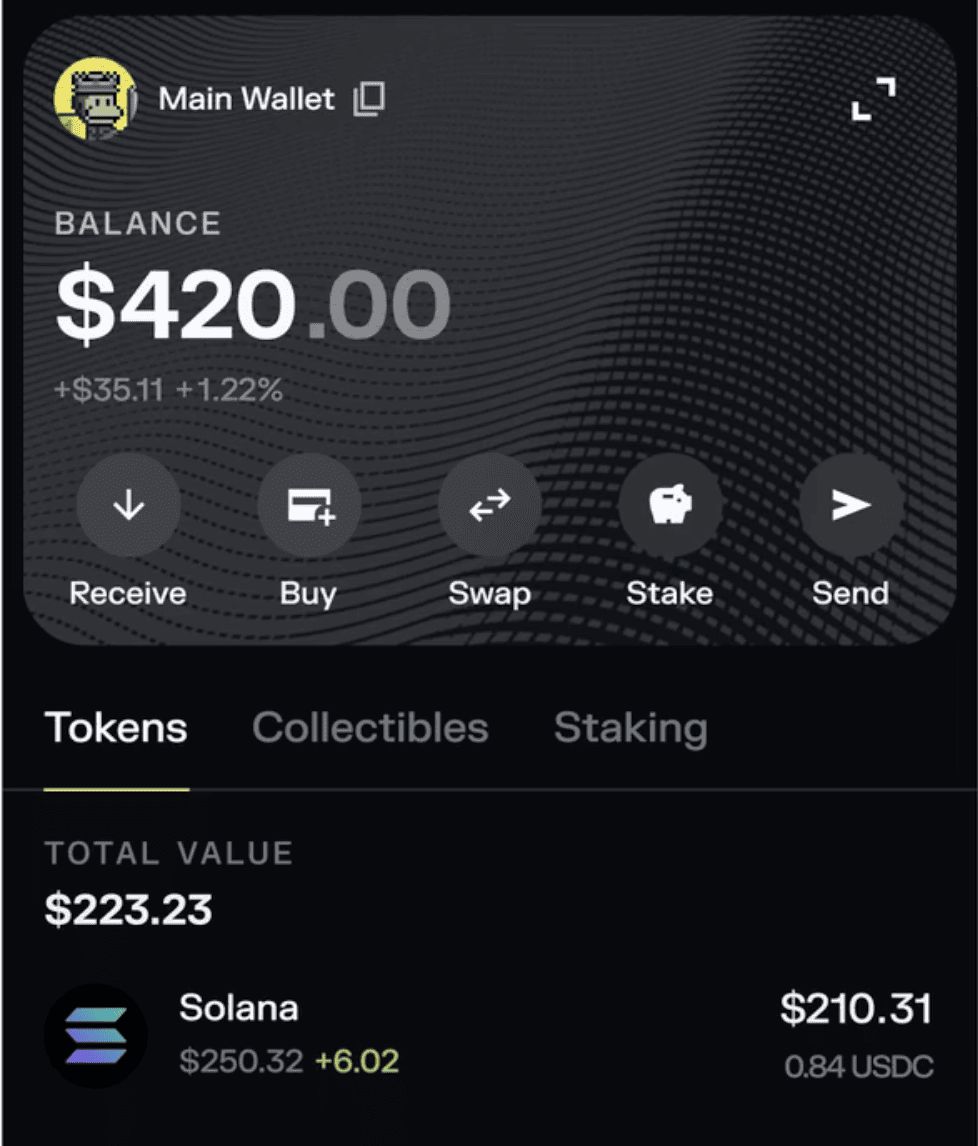The image size is (978, 1146).
Task: Switch to the Collectibles tab
Action: (371, 728)
